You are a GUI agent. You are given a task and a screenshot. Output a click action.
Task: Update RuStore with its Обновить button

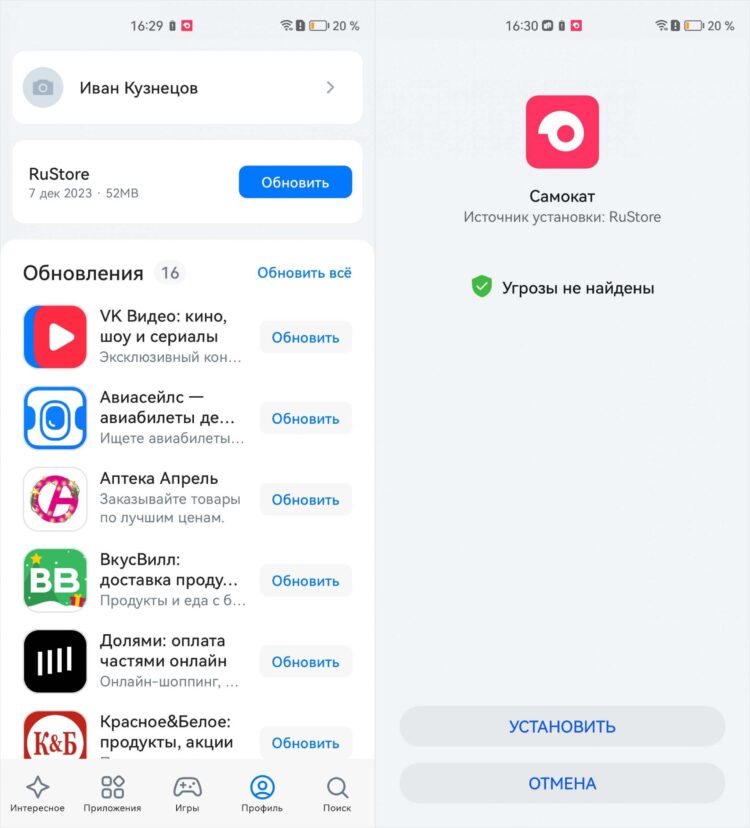pyautogui.click(x=295, y=182)
